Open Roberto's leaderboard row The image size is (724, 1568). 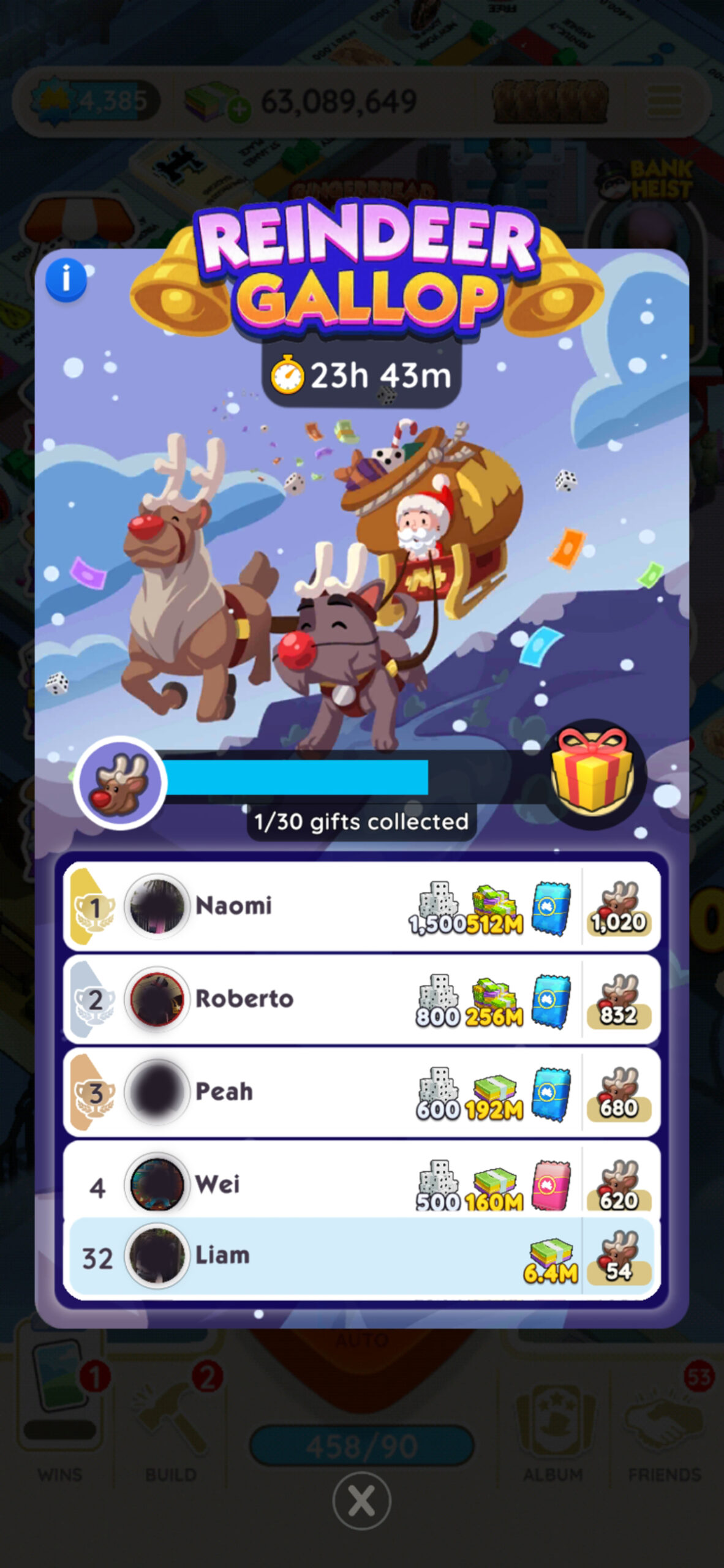click(x=361, y=999)
